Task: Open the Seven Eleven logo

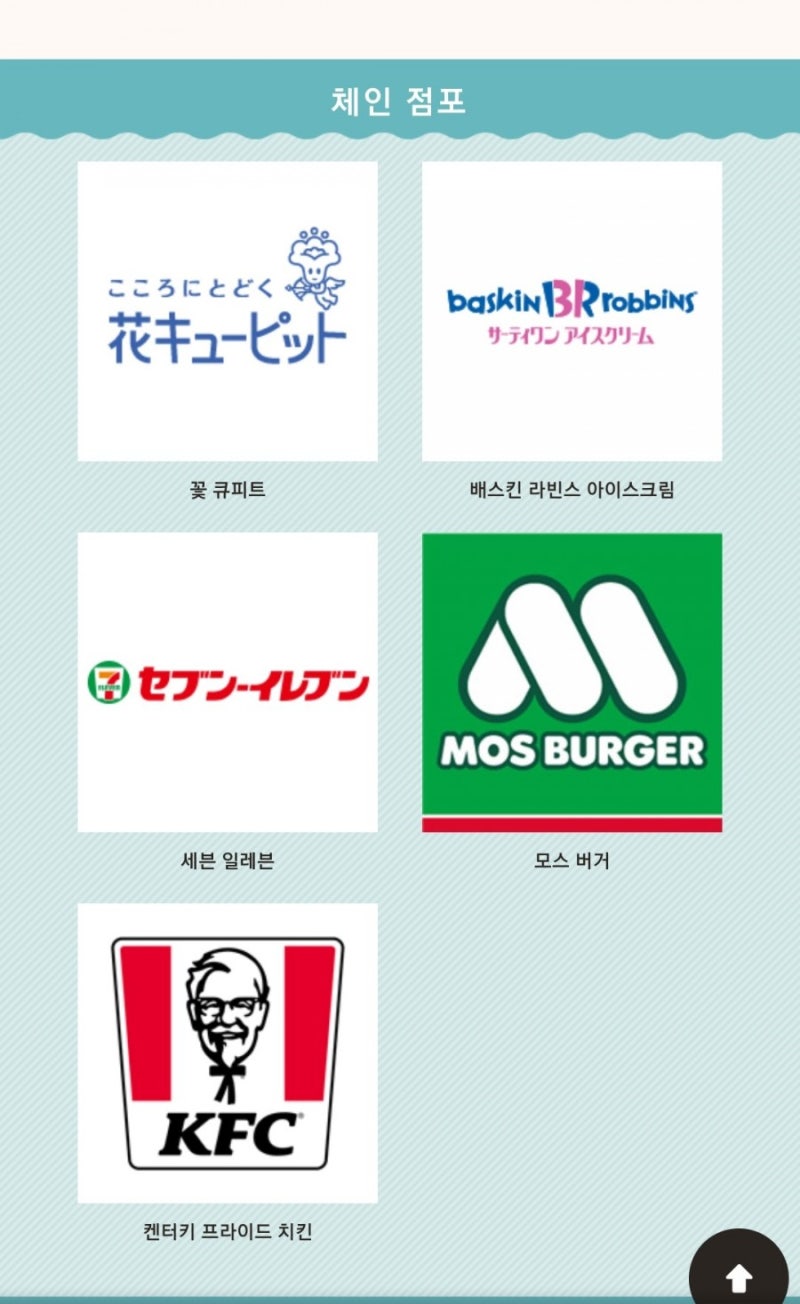Action: click(x=228, y=681)
